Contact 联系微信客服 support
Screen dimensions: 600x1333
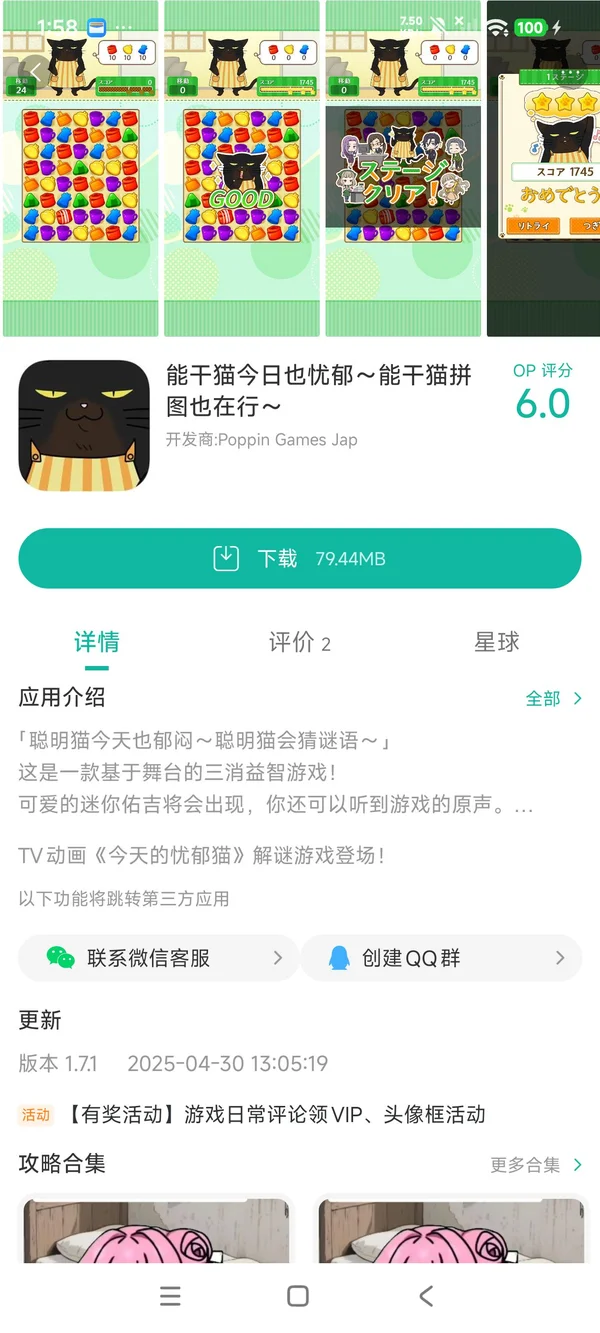coord(158,958)
